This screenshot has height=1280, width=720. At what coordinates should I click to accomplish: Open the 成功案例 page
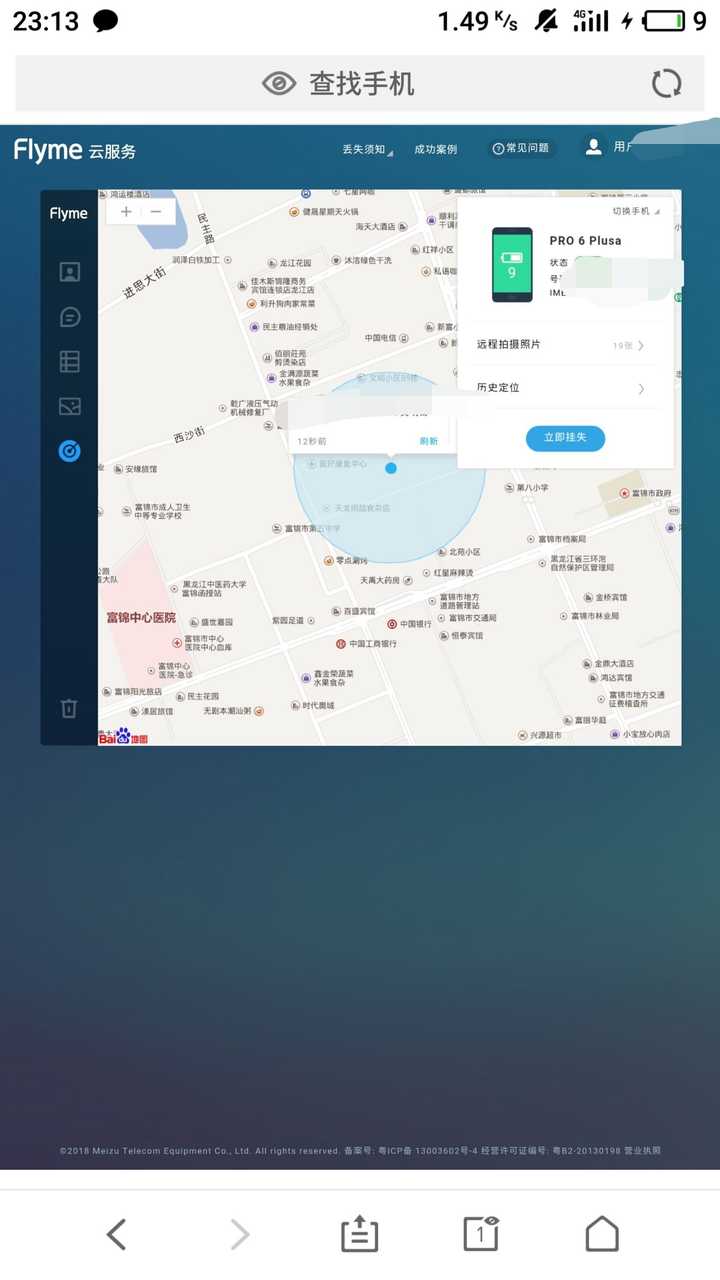pyautogui.click(x=436, y=149)
